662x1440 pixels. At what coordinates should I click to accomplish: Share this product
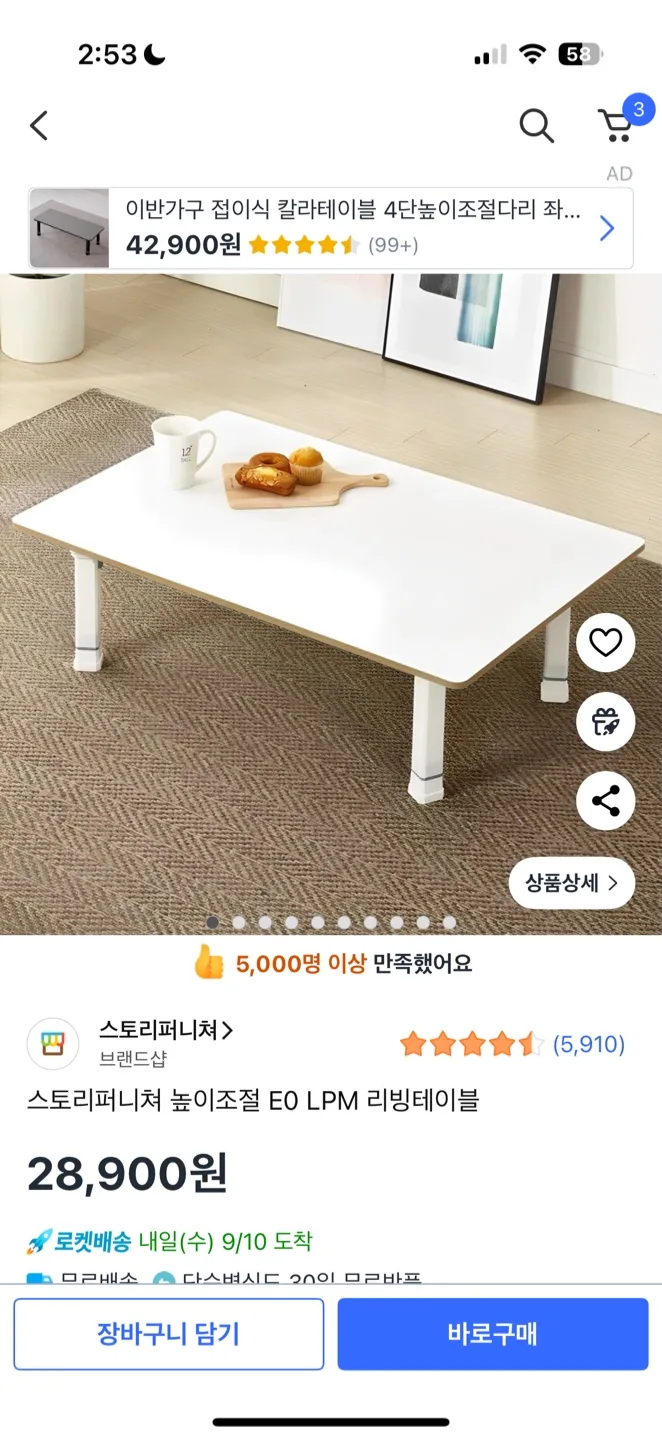point(605,800)
